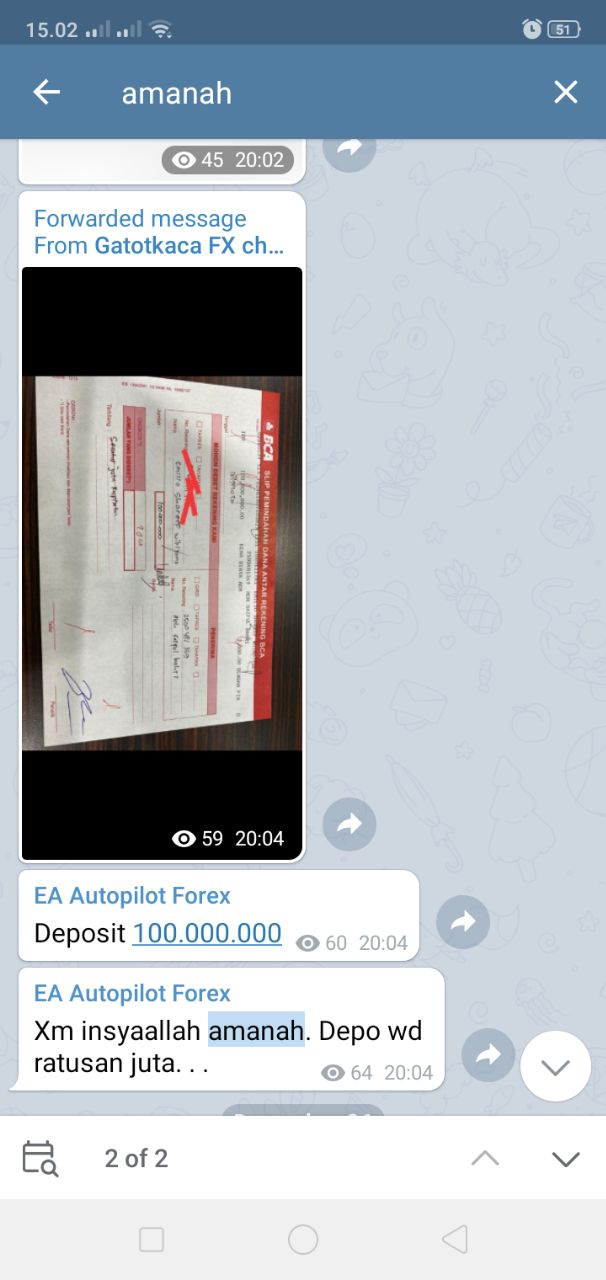Tap the underlined 100.000.000 link
The width and height of the screenshot is (606, 1280).
pos(207,933)
